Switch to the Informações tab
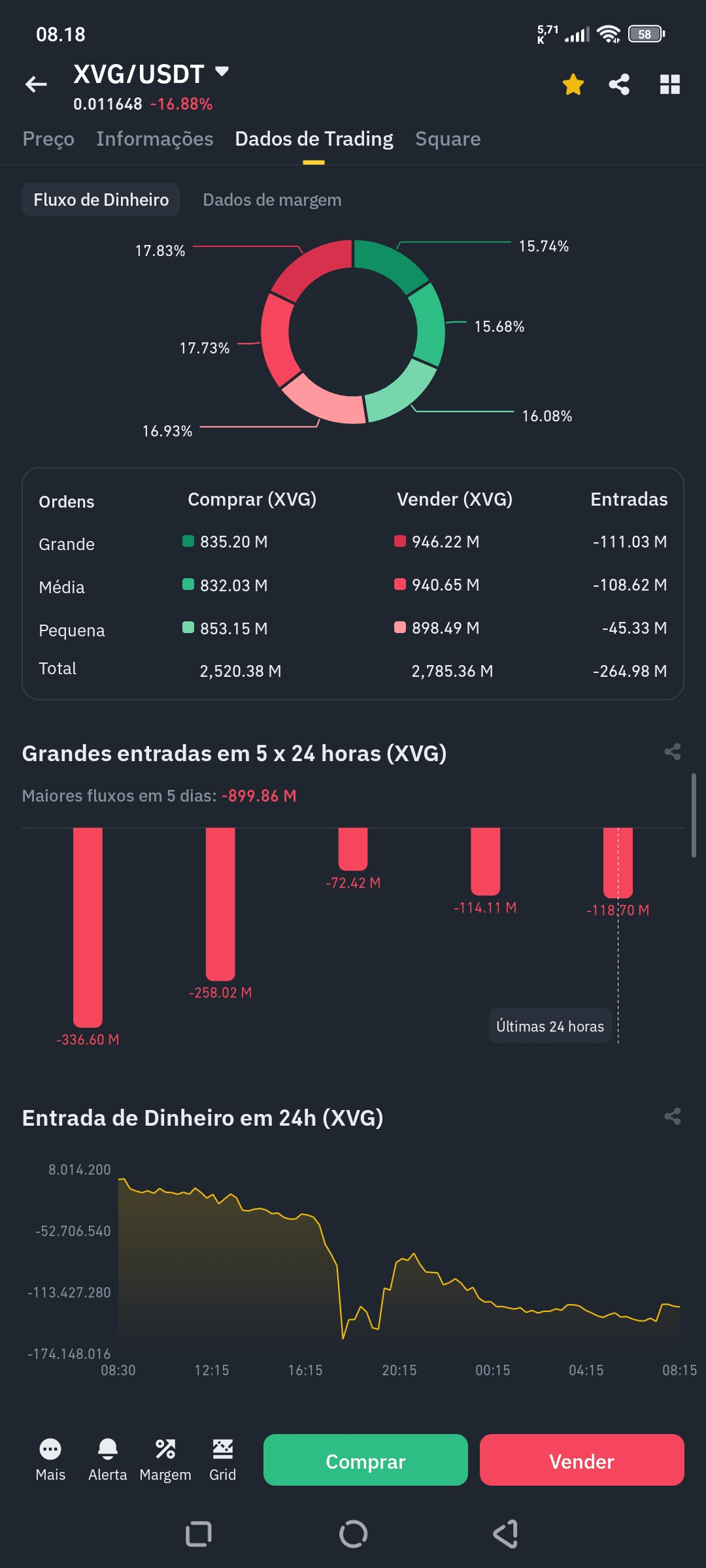The image size is (706, 1568). point(155,139)
